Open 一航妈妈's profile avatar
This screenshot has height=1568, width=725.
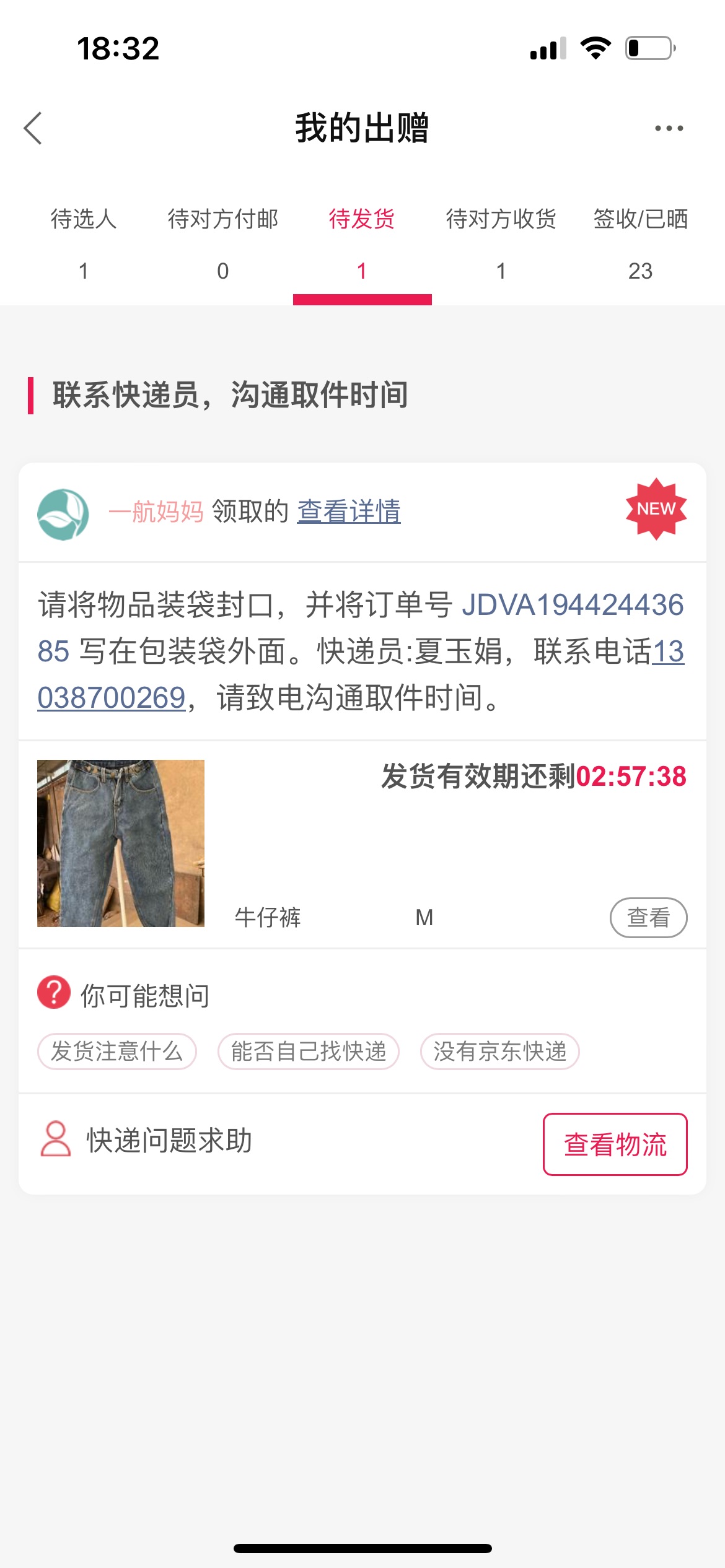63,514
